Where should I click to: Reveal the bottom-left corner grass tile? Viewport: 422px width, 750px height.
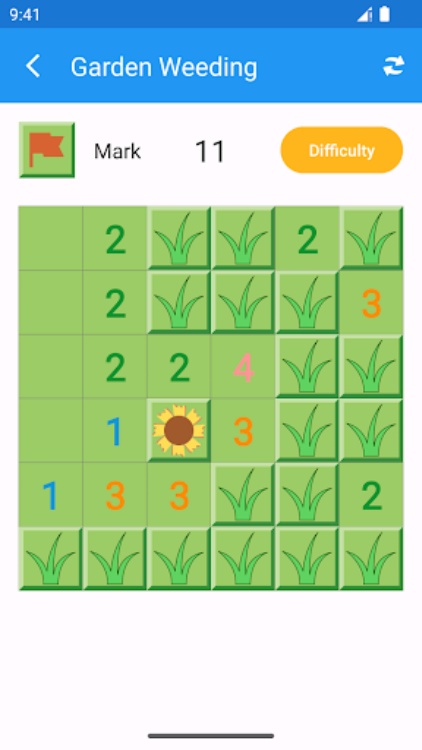pos(51,559)
